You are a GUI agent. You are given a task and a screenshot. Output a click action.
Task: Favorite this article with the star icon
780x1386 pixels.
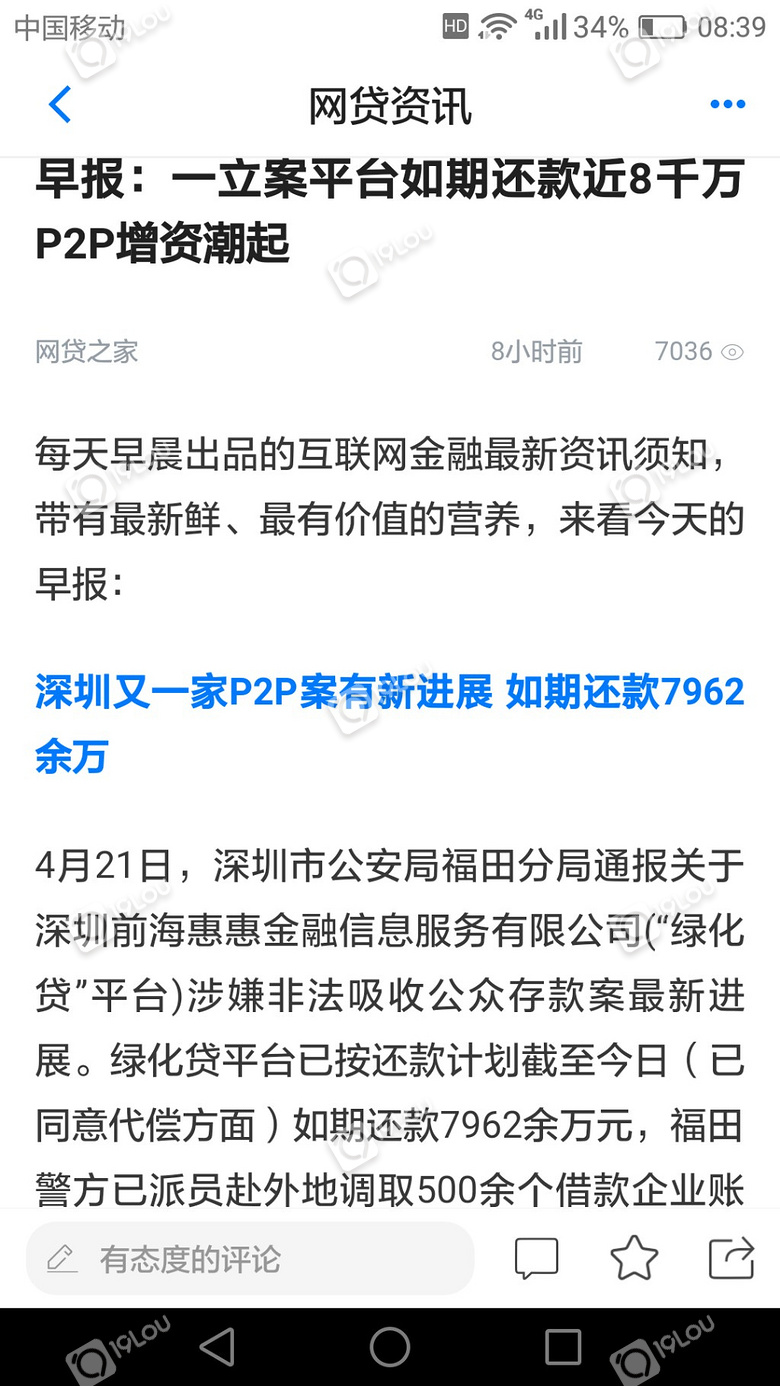coord(634,1259)
